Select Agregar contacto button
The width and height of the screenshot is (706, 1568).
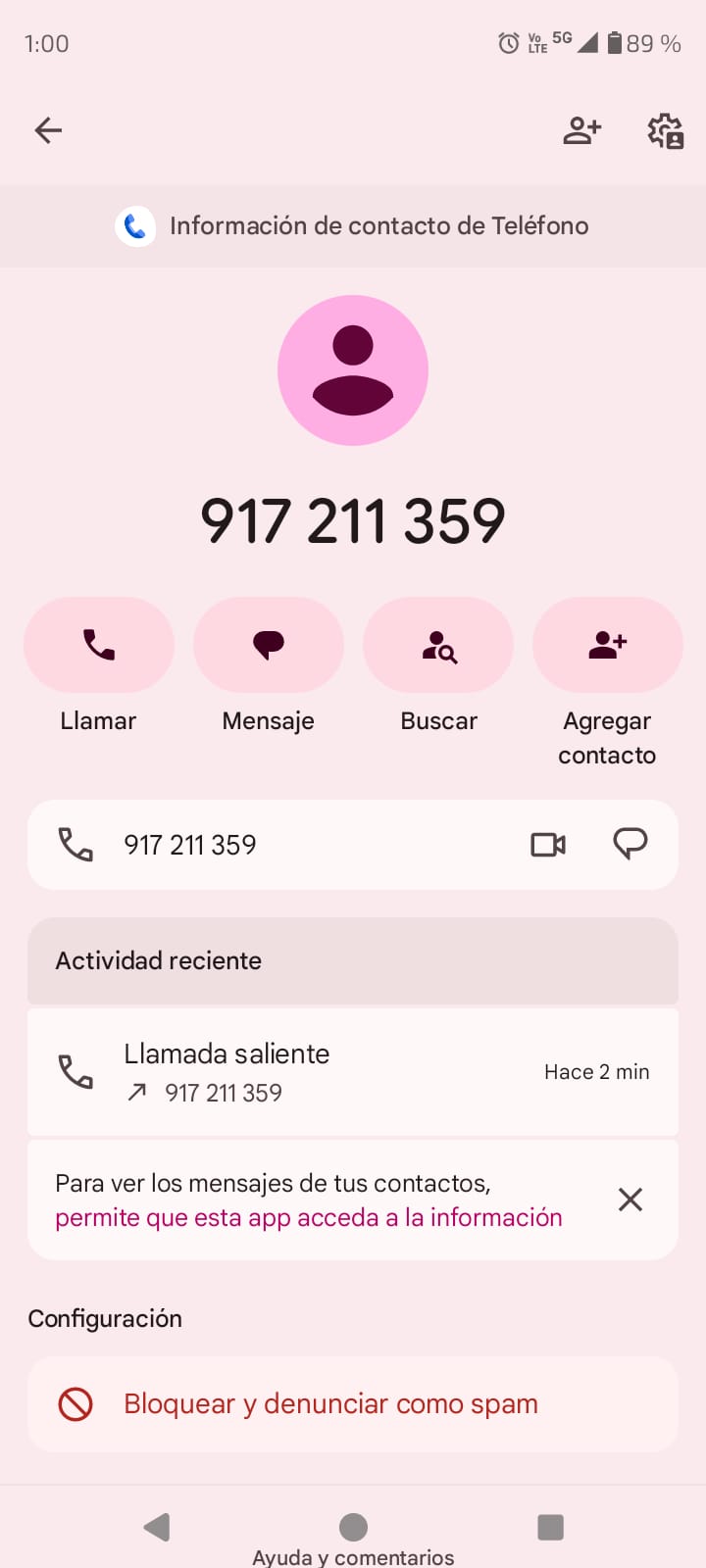pos(607,646)
